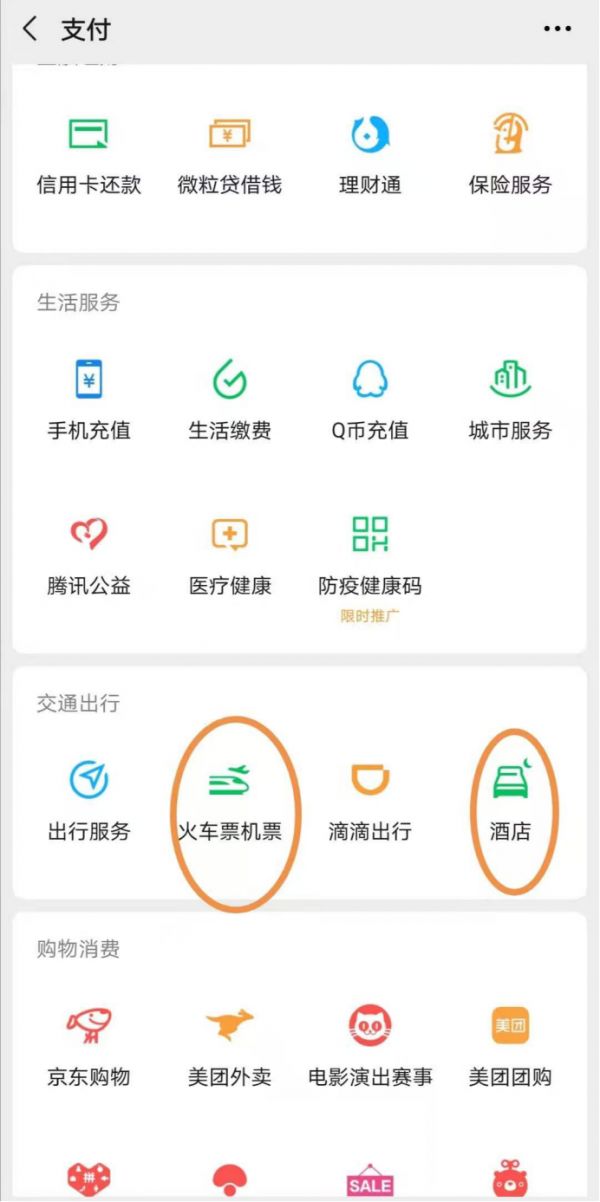This screenshot has width=600, height=1202.
Task: Open 医疗健康 medical health
Action: click(x=230, y=556)
